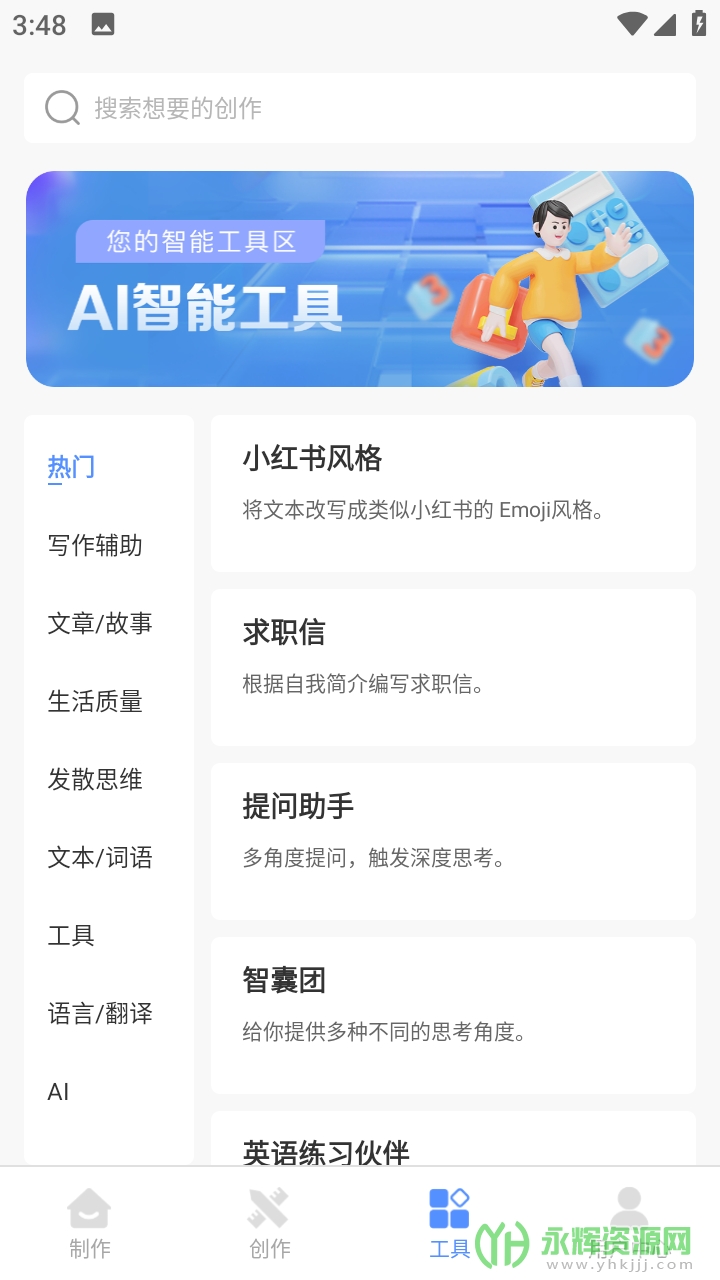720x1280 pixels.
Task: Open the AI category in sidebar
Action: pos(59,1091)
